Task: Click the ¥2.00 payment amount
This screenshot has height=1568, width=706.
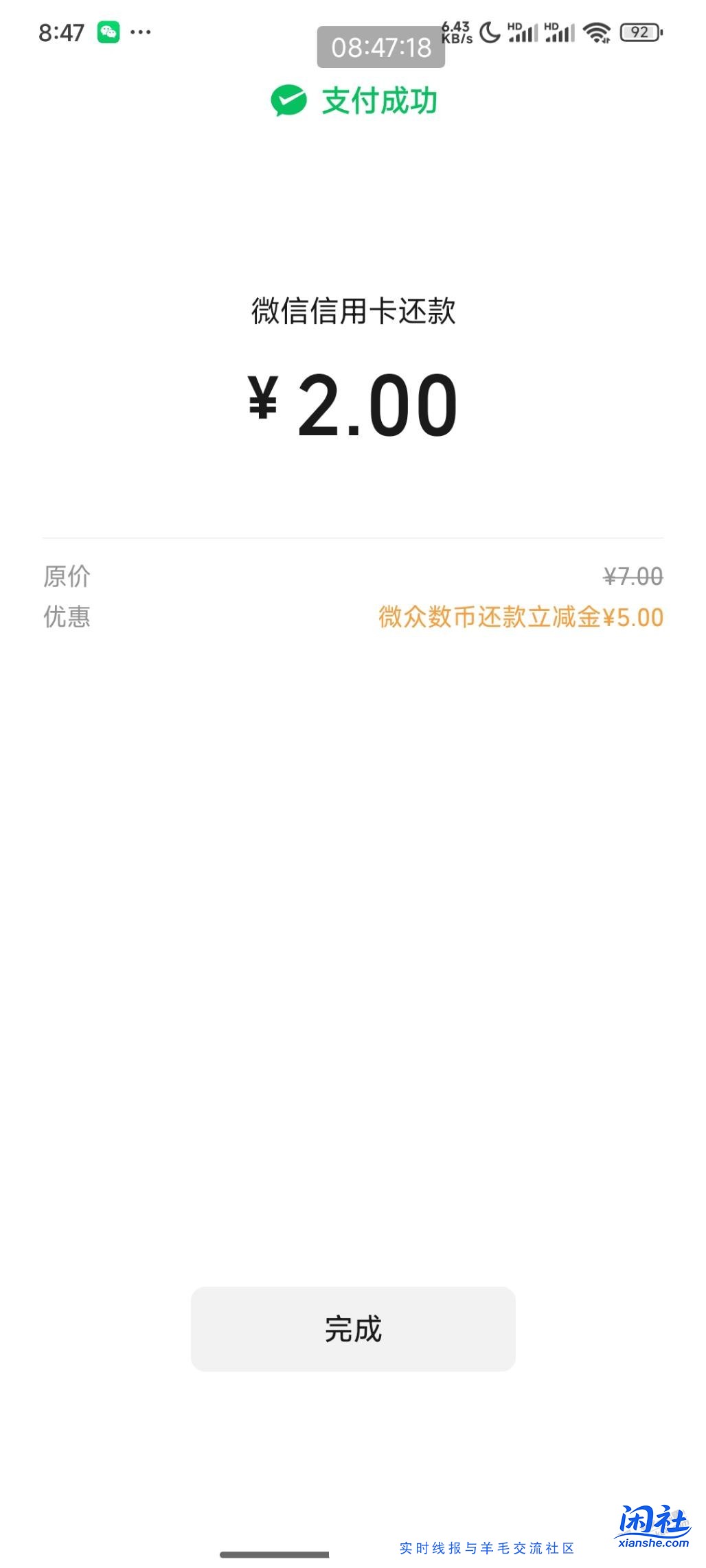Action: tap(352, 404)
